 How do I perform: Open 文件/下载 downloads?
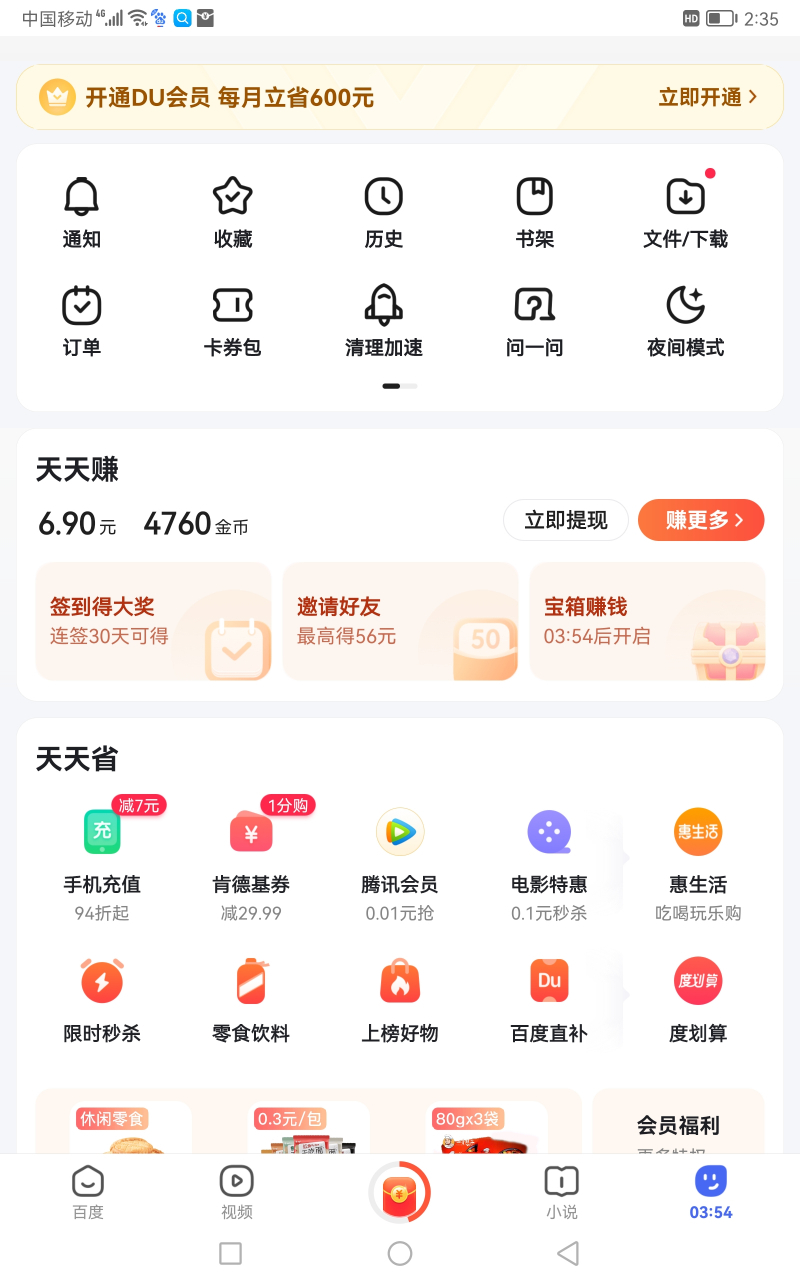[686, 212]
